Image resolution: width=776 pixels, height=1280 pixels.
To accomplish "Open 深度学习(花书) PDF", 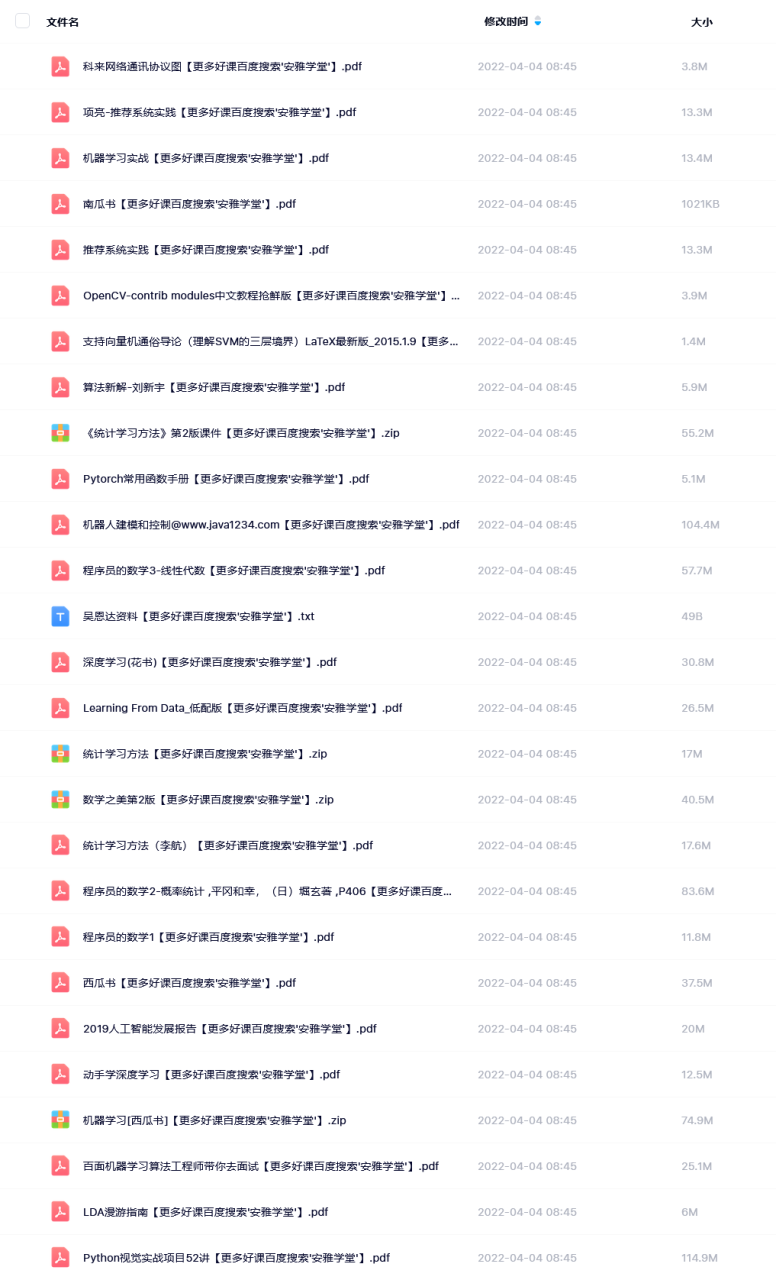I will point(209,662).
